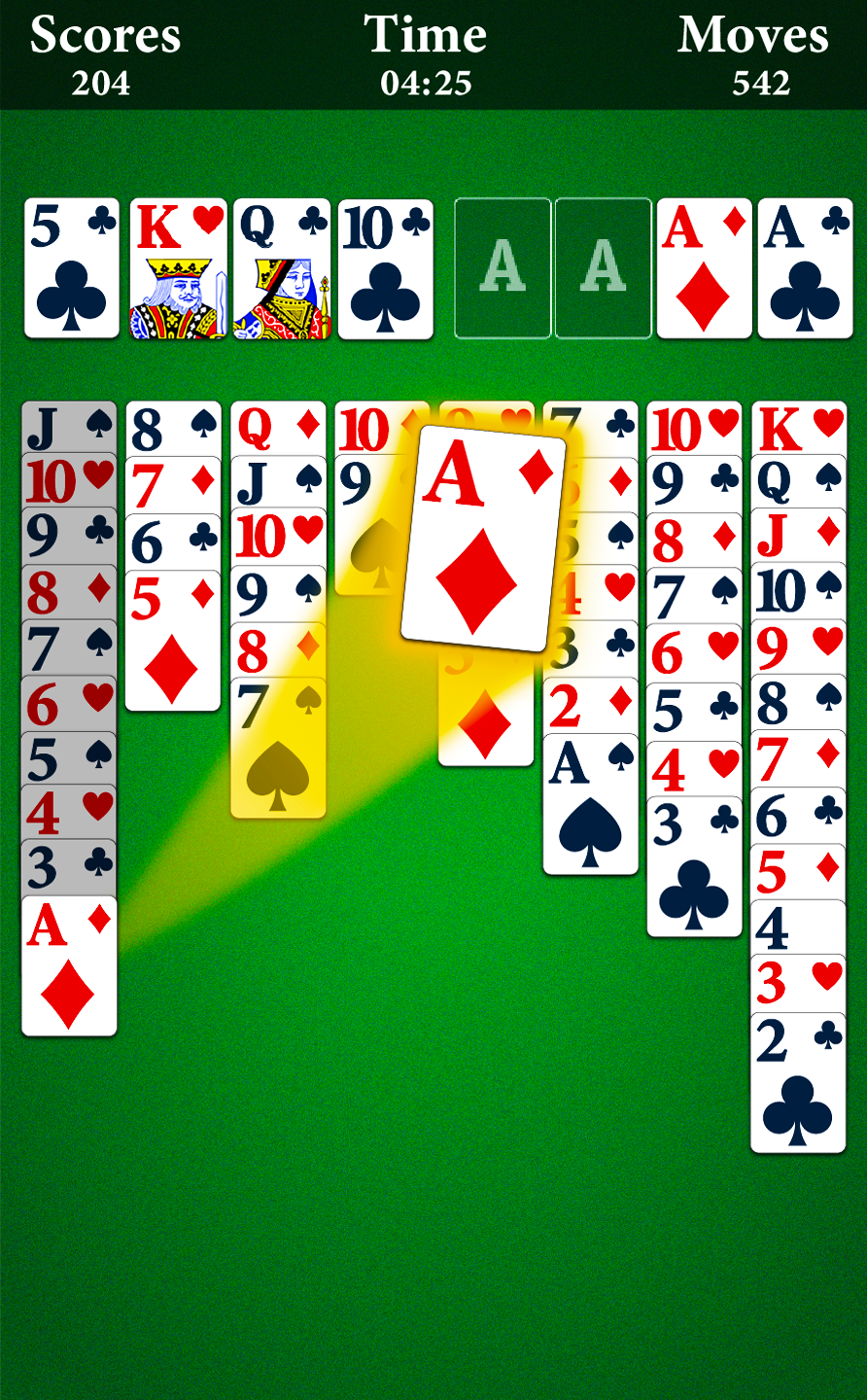This screenshot has height=1400, width=867.
Task: Select the 5 of diamonds under 6 of clubs
Action: tap(172, 640)
